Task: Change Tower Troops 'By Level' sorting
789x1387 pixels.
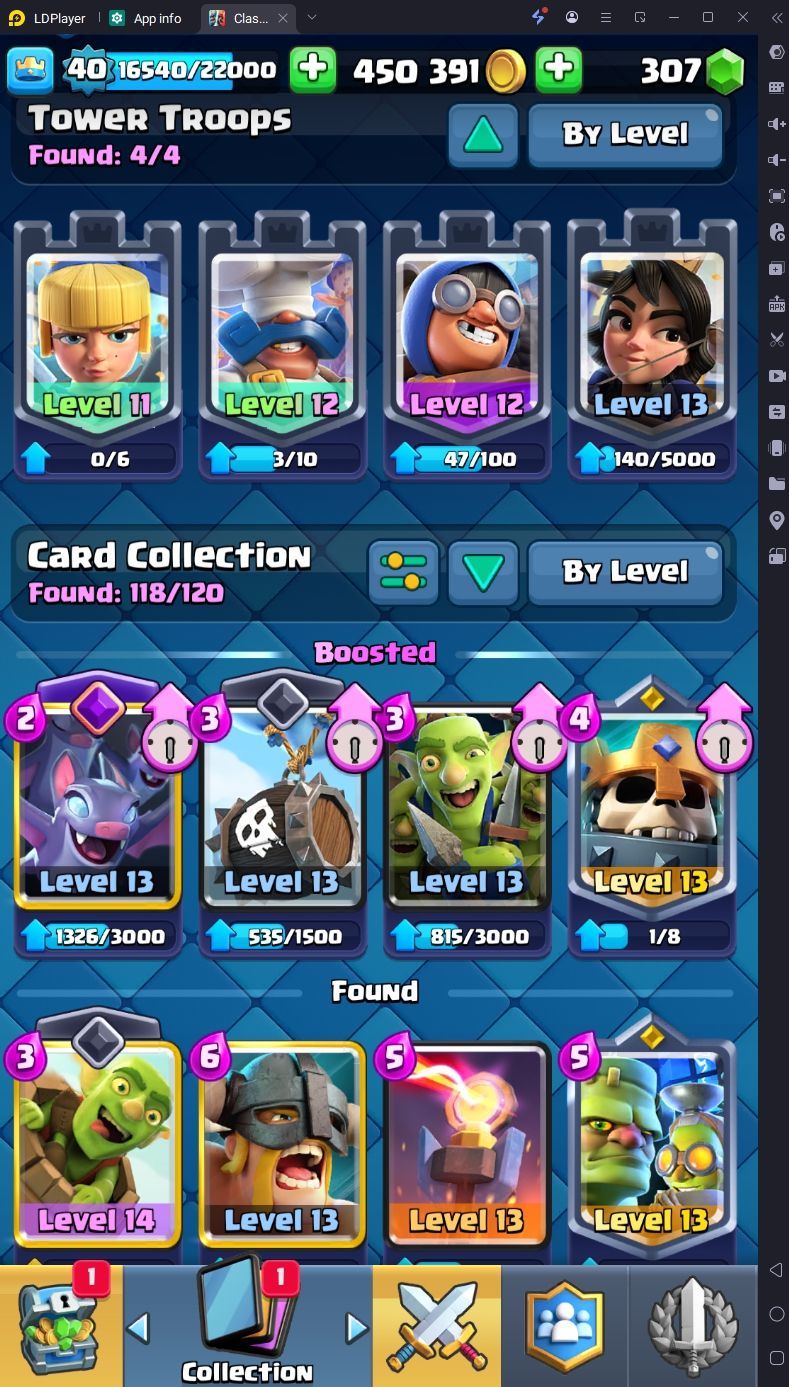Action: [625, 134]
